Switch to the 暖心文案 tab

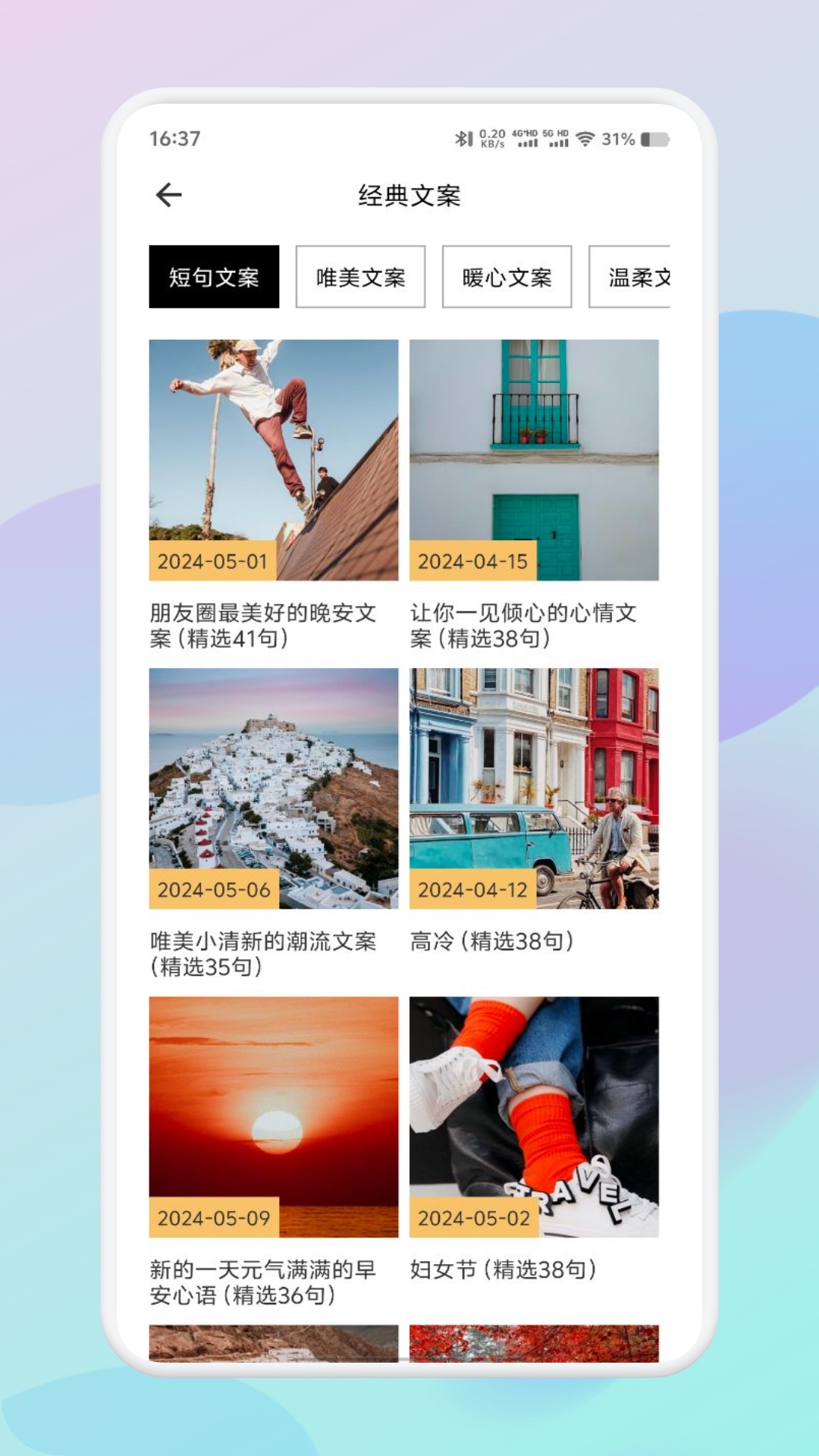coord(507,277)
